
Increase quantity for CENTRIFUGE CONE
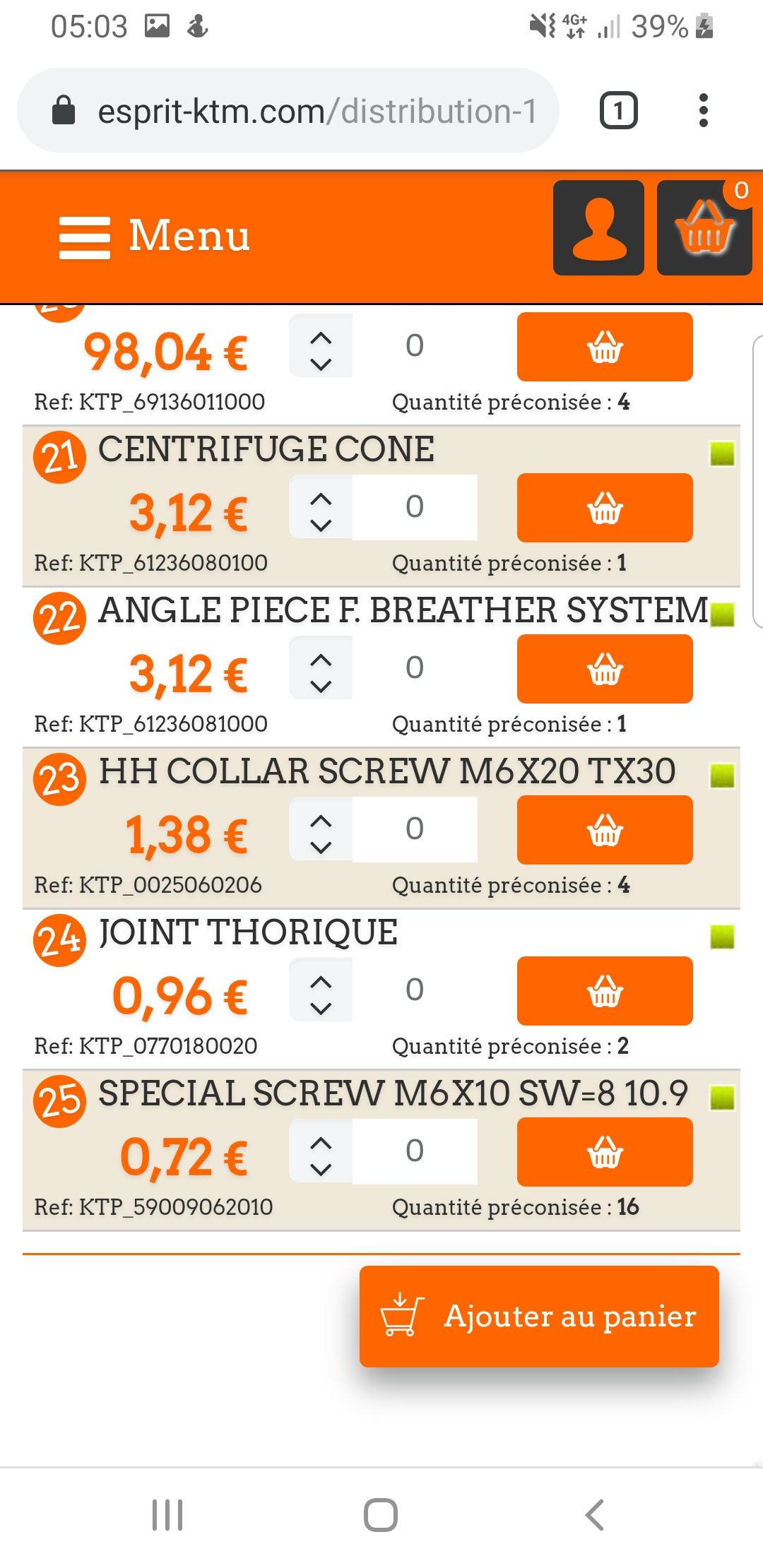321,498
